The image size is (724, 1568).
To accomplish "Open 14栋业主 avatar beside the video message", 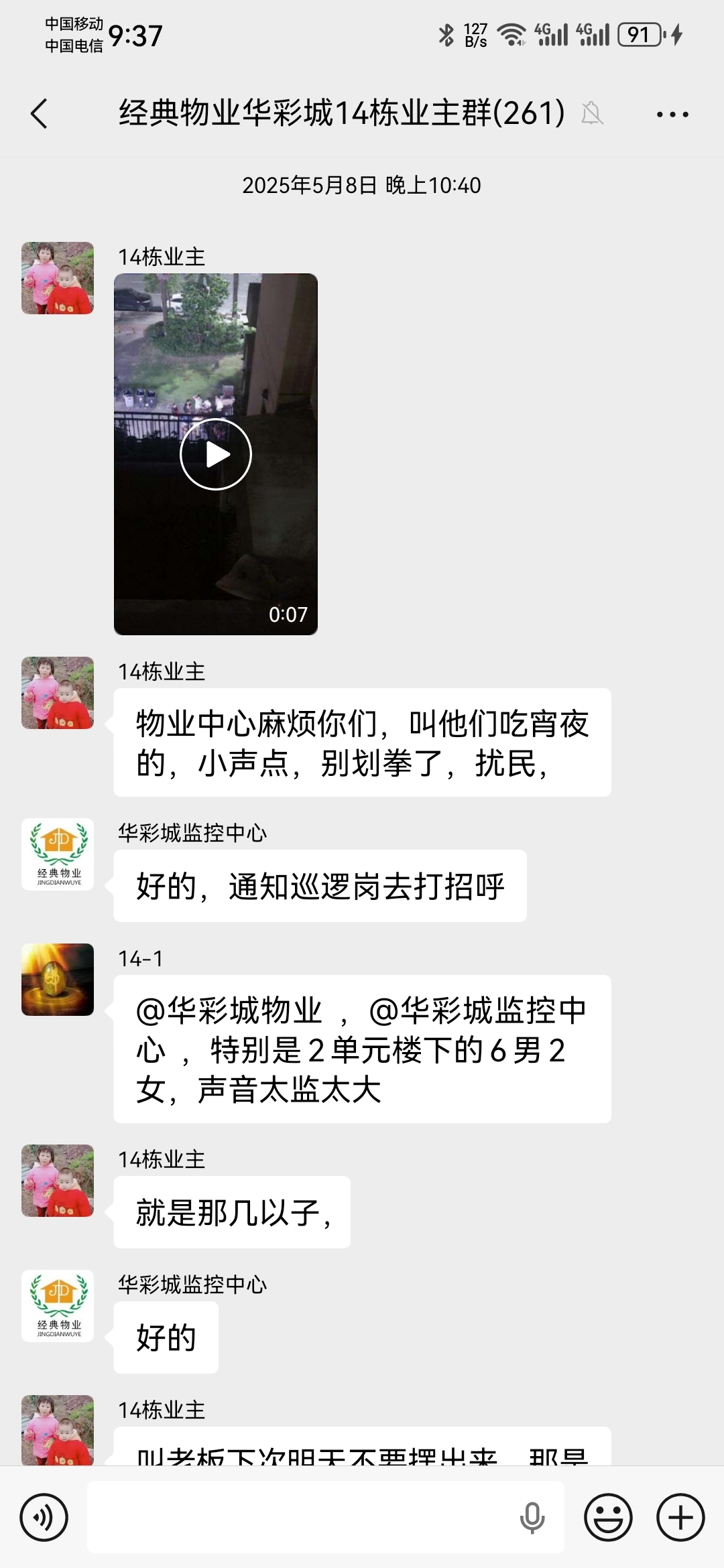I will 58,278.
